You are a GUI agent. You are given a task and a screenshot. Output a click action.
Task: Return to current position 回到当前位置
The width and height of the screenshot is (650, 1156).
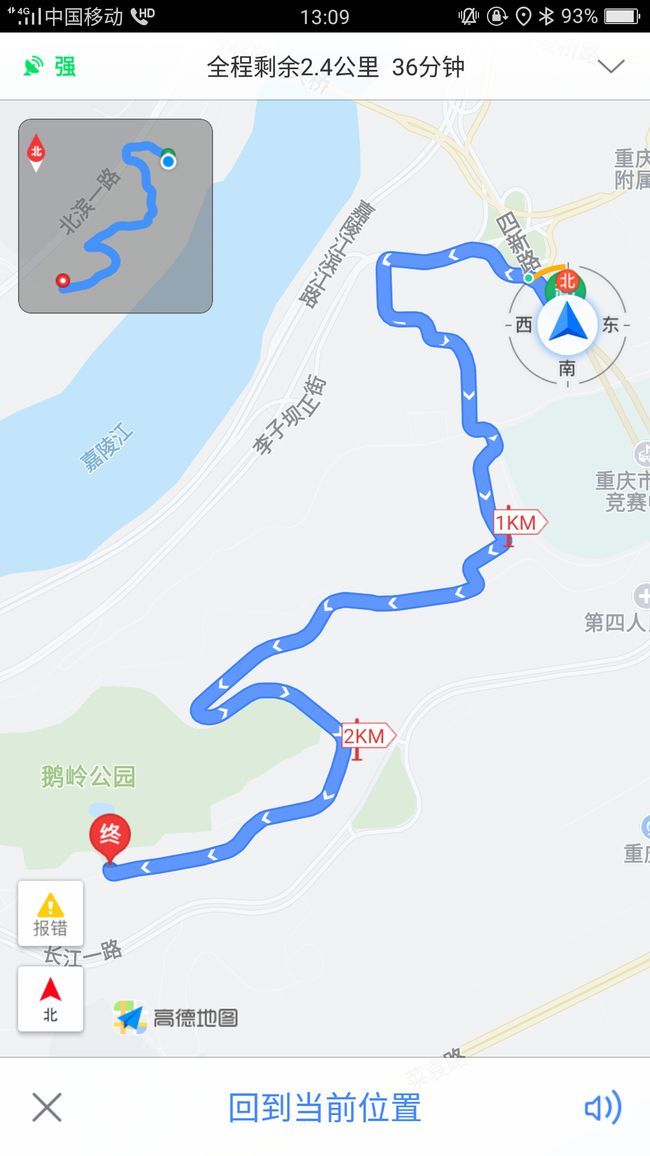click(x=324, y=1107)
